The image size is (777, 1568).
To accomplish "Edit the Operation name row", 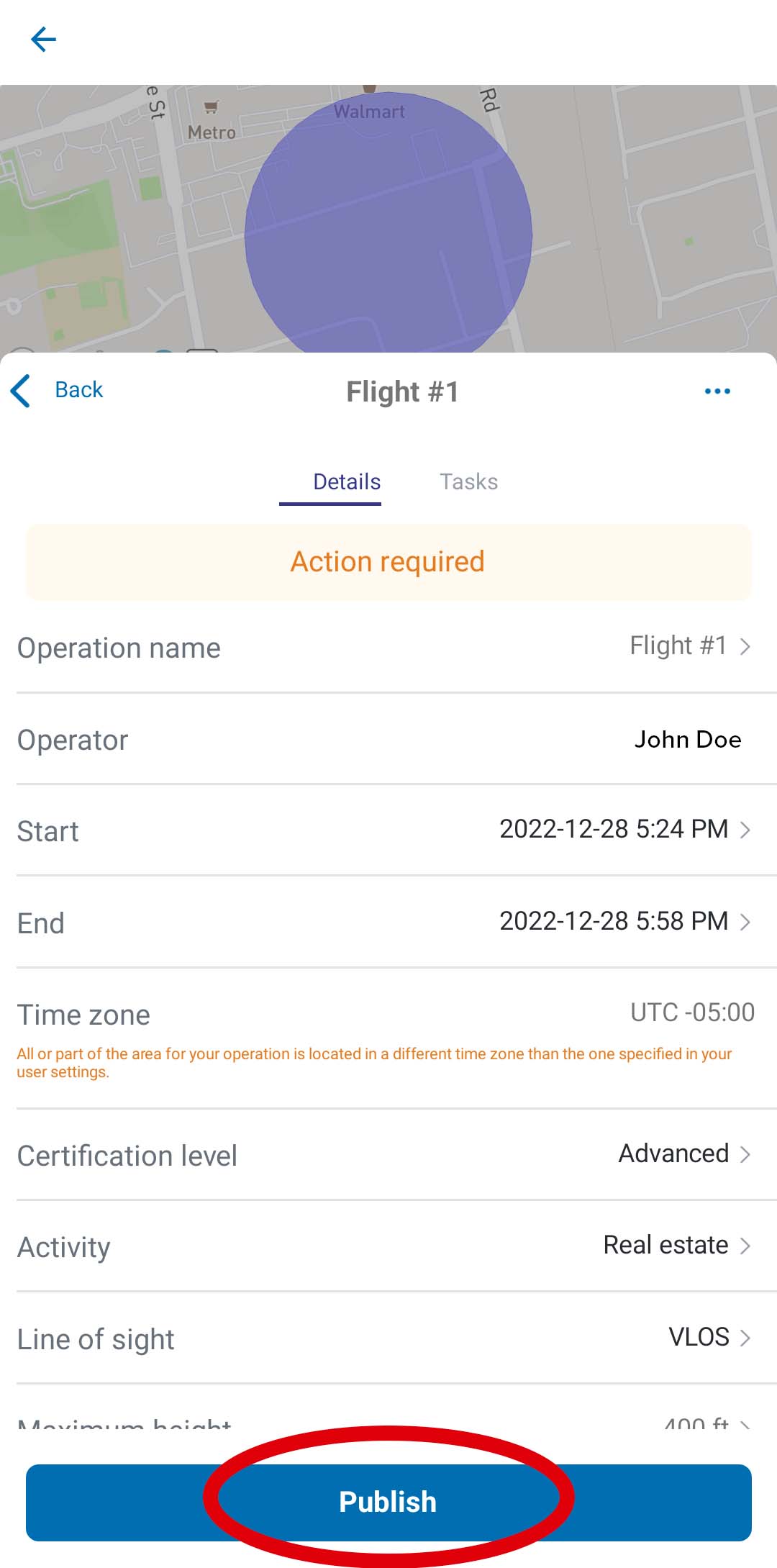I will 388,648.
